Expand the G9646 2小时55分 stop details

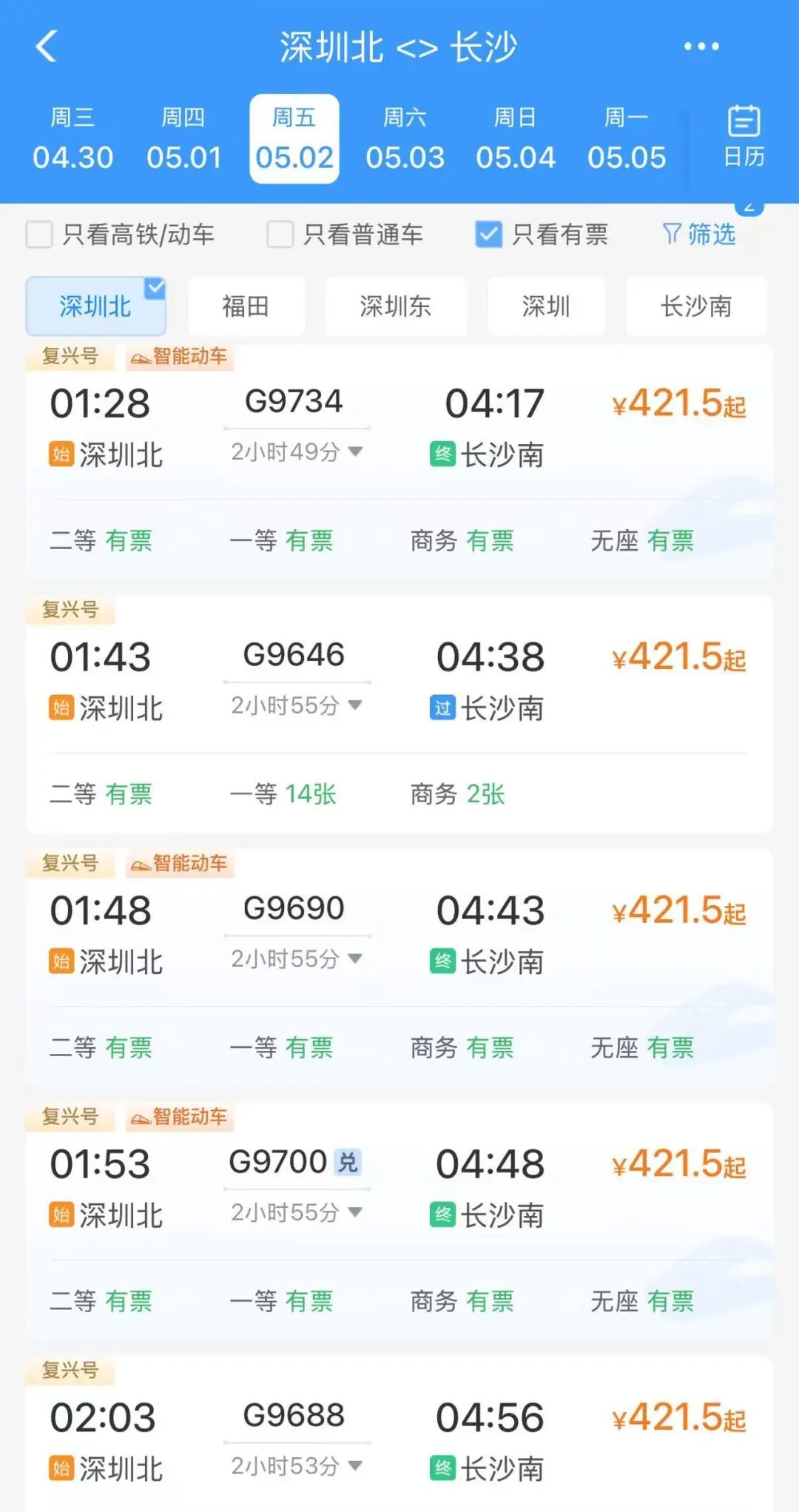(x=296, y=705)
